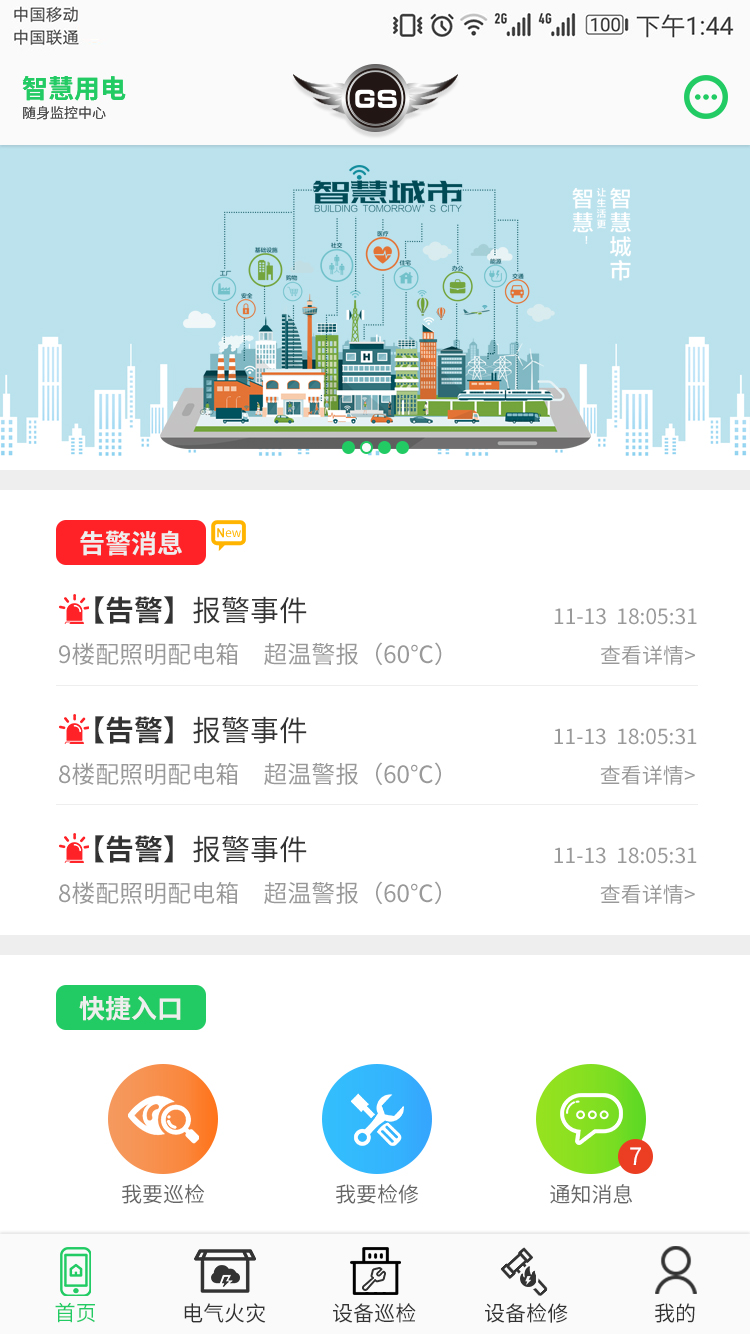The width and height of the screenshot is (750, 1334).
Task: Open the 我要巡检 inspection icon
Action: click(163, 1118)
